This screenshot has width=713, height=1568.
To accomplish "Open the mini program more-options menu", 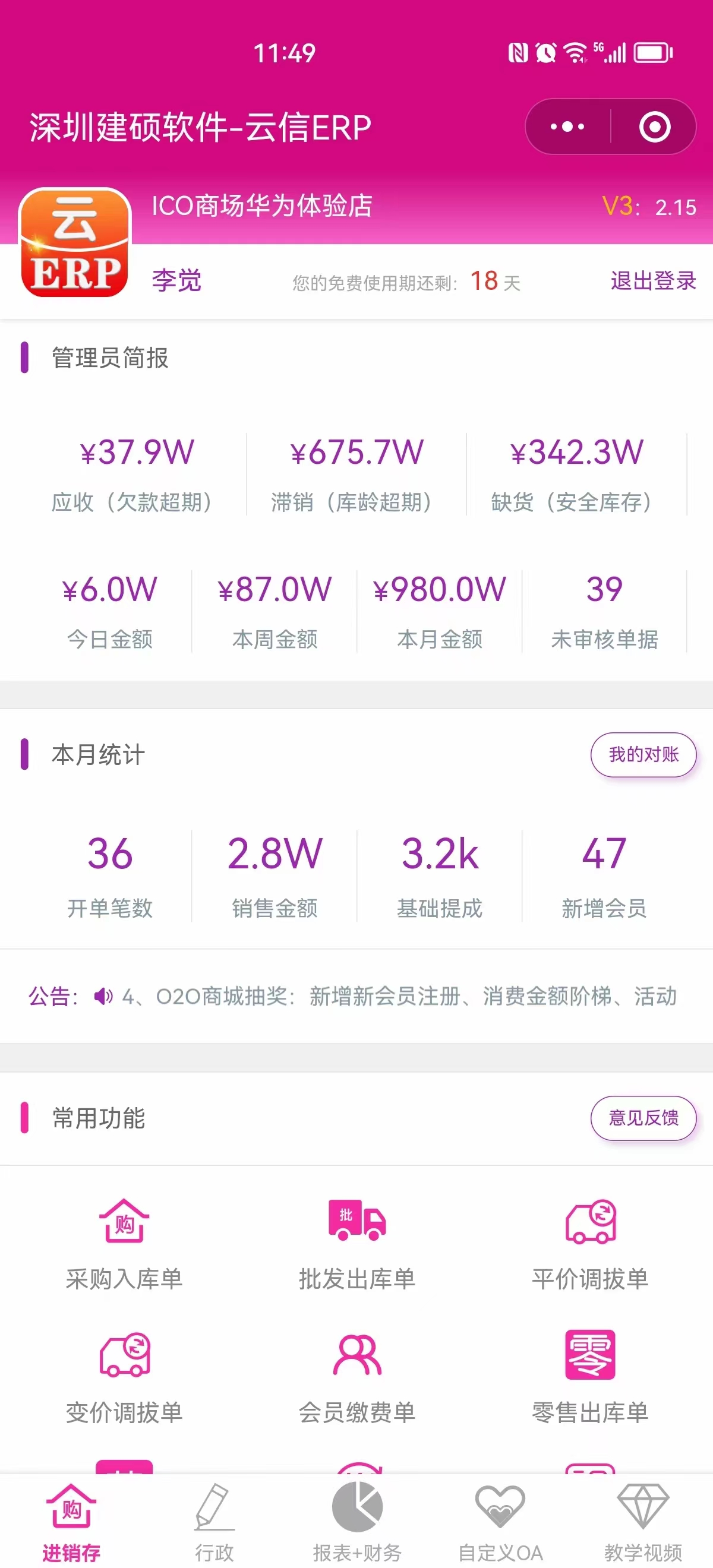I will [567, 127].
